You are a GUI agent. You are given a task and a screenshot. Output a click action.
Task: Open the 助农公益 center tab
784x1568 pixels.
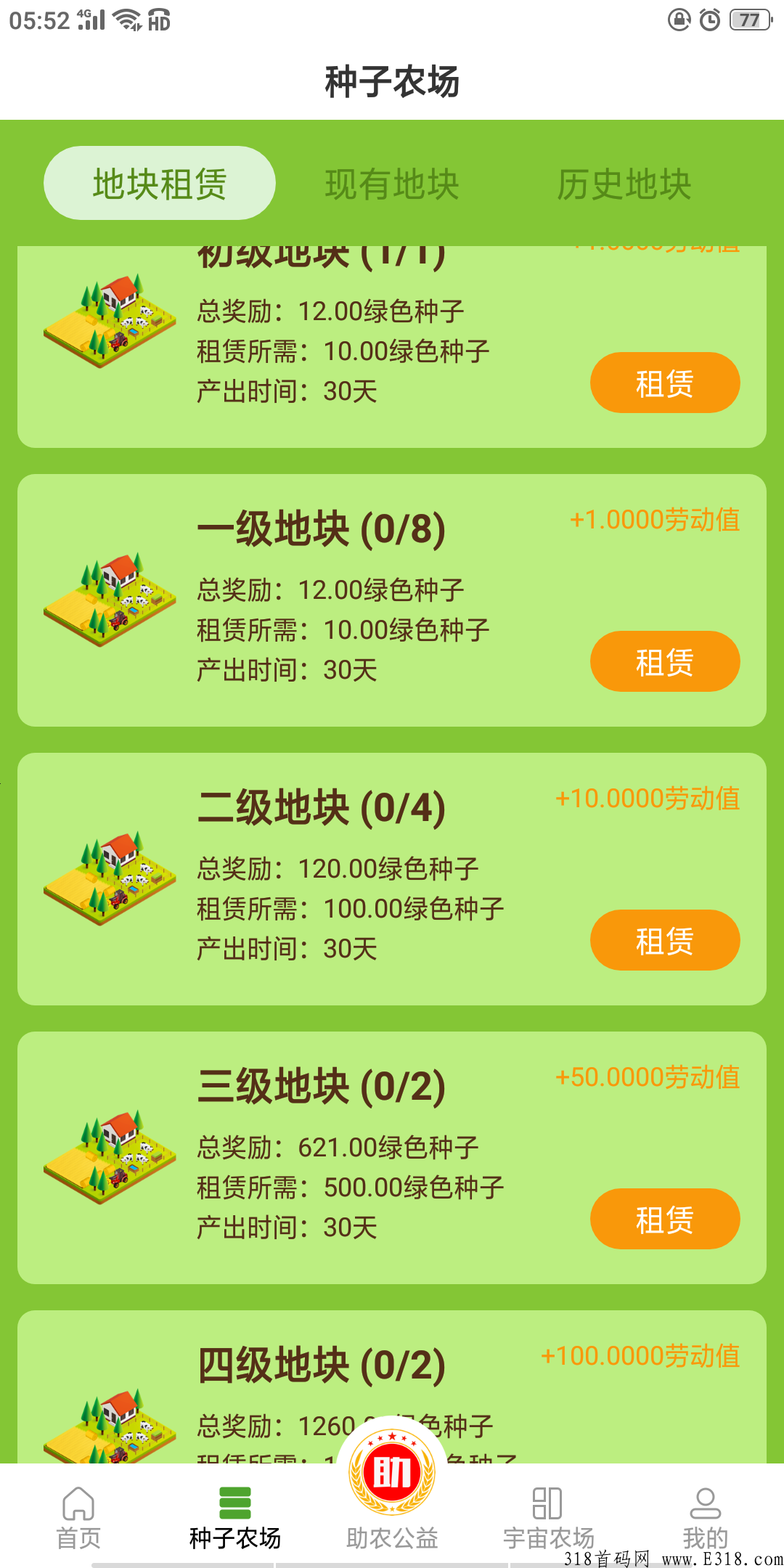[x=392, y=1495]
